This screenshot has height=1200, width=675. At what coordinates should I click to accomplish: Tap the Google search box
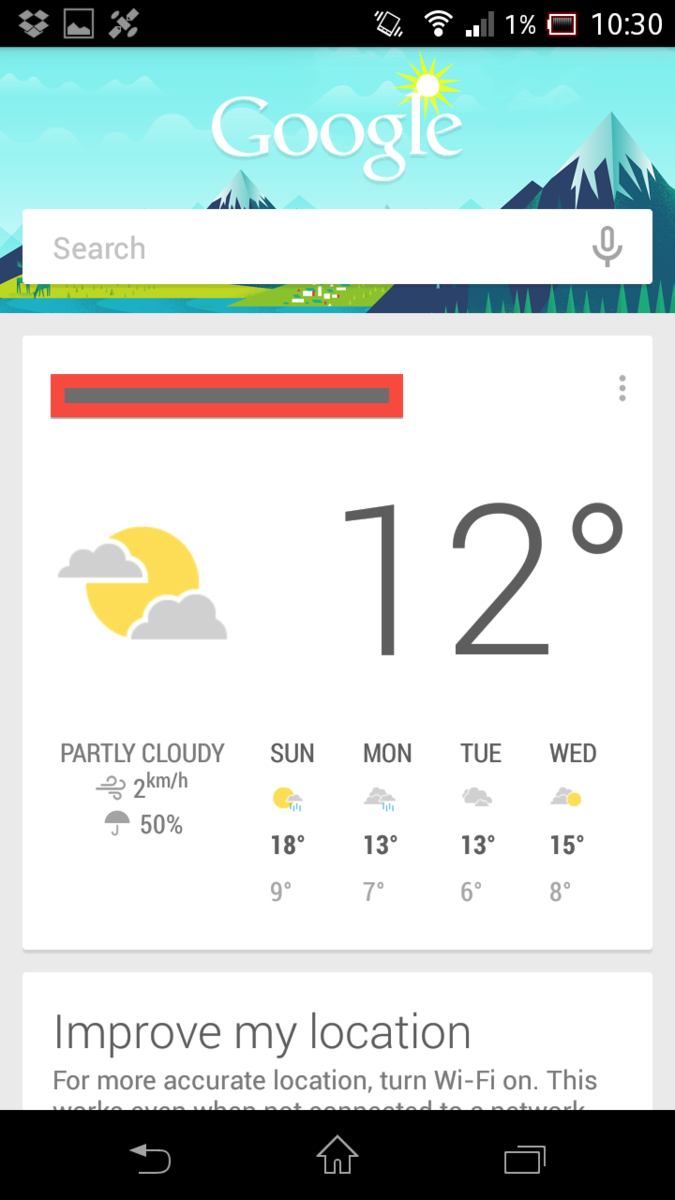[300, 247]
